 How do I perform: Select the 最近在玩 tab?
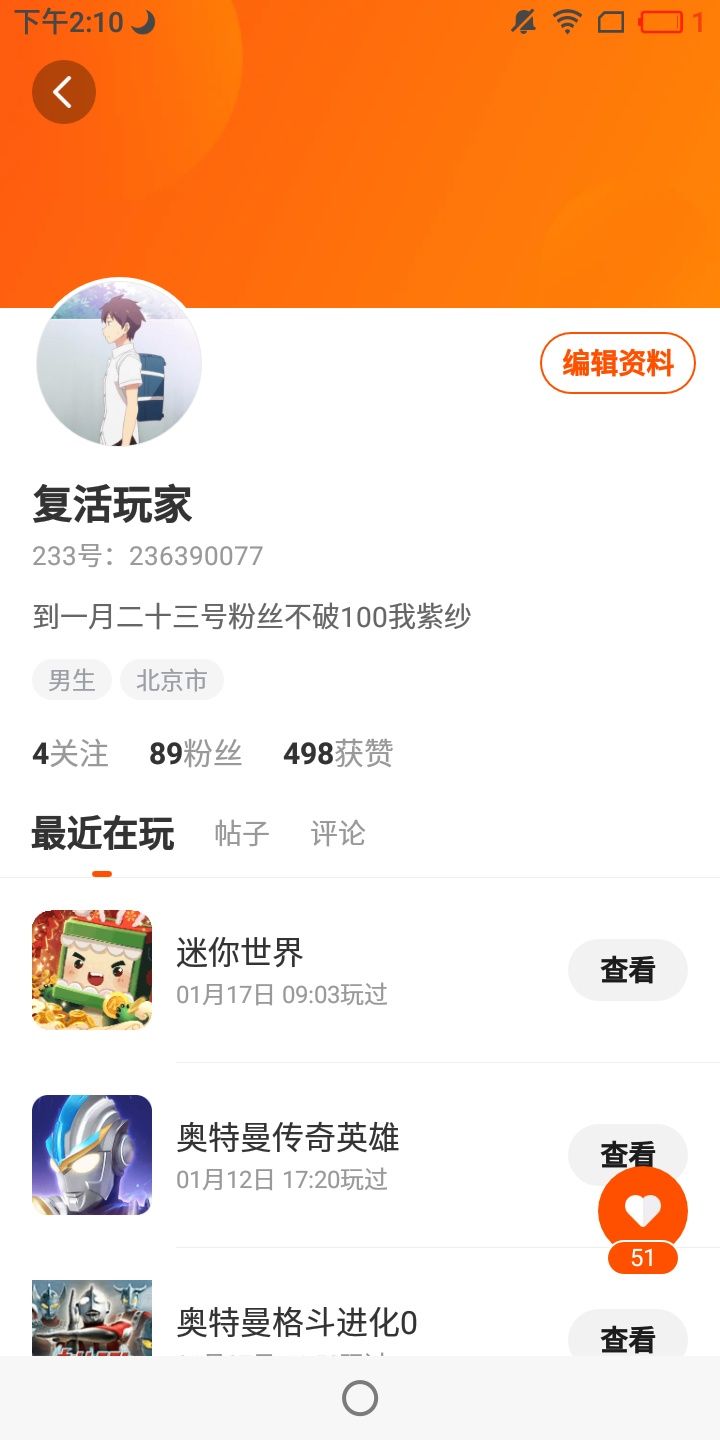pyautogui.click(x=102, y=834)
